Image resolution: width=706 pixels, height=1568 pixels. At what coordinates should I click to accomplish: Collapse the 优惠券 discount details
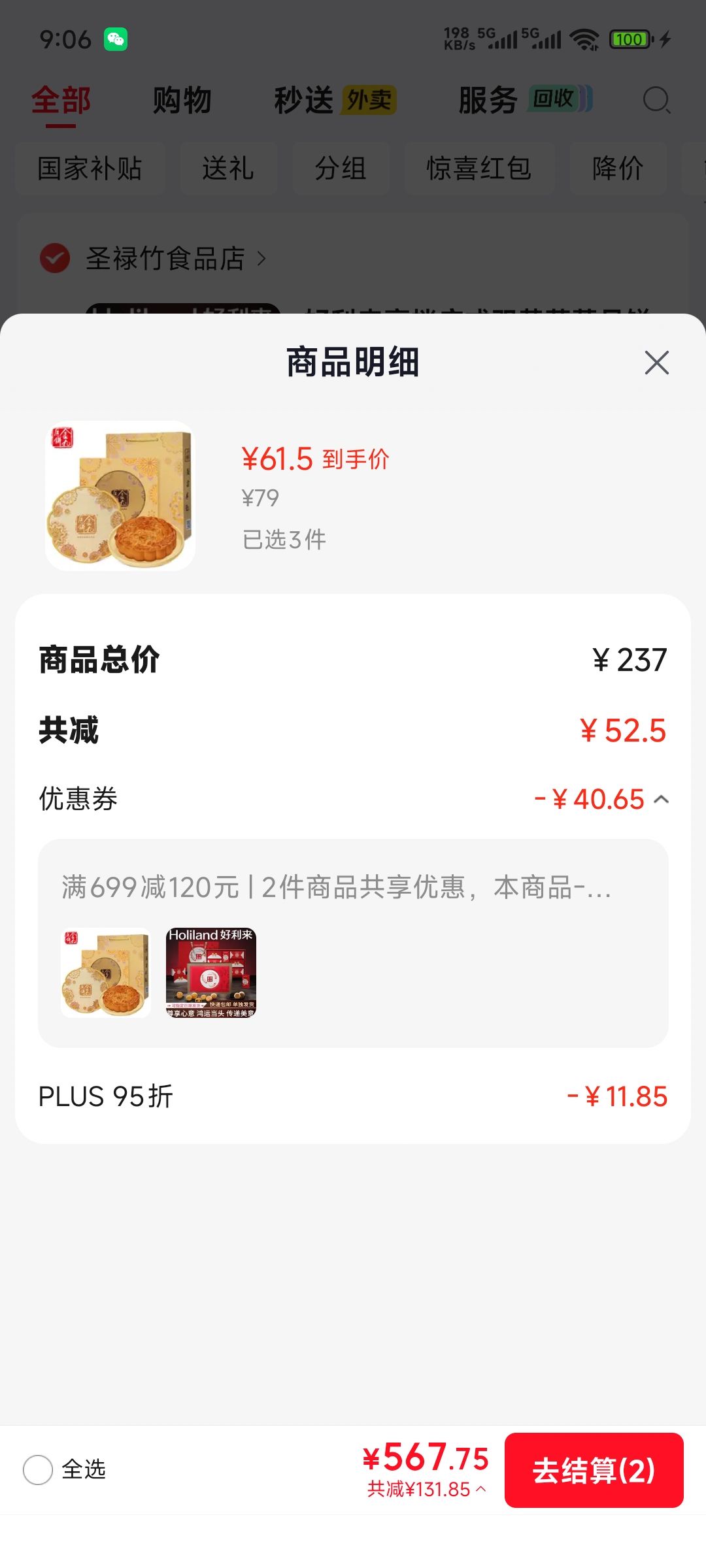pyautogui.click(x=662, y=799)
